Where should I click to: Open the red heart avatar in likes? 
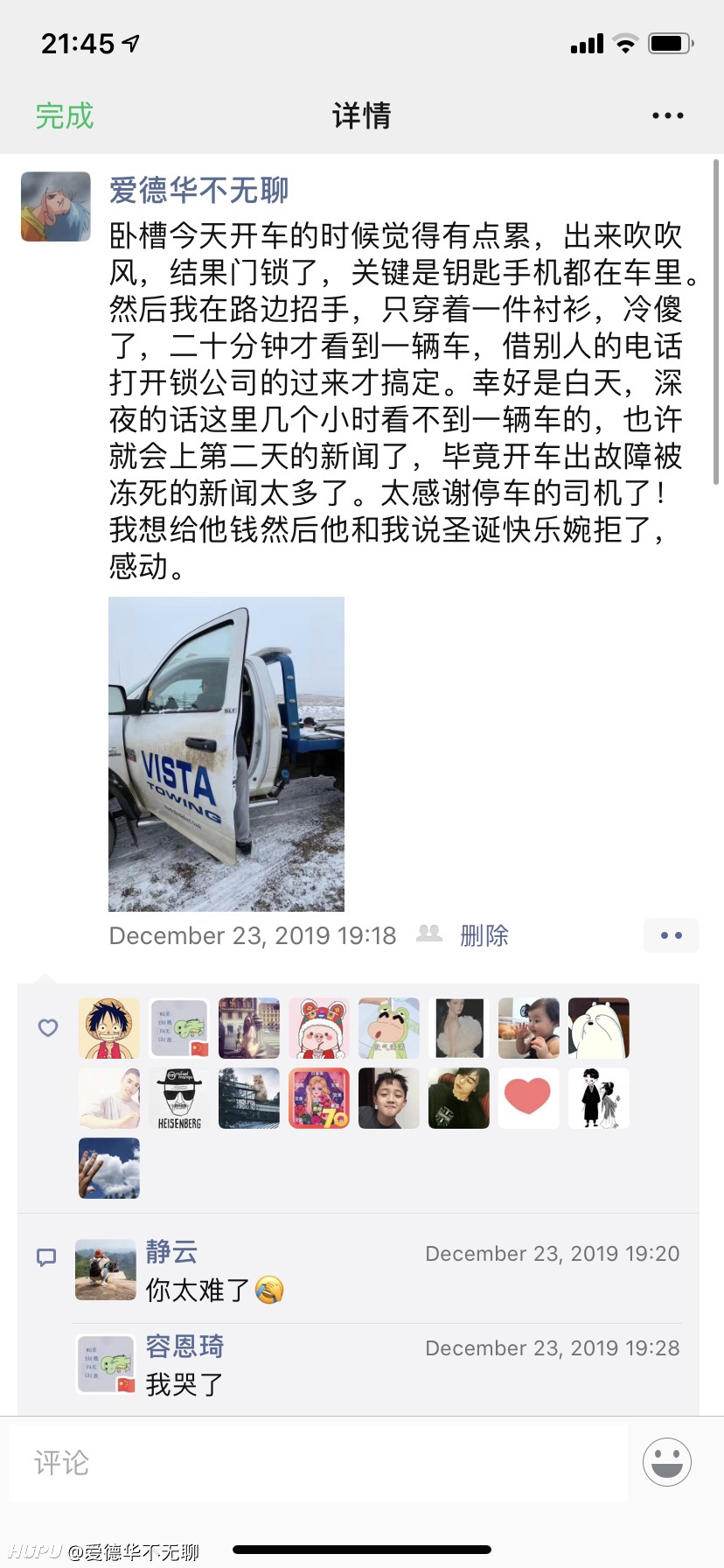[529, 1098]
